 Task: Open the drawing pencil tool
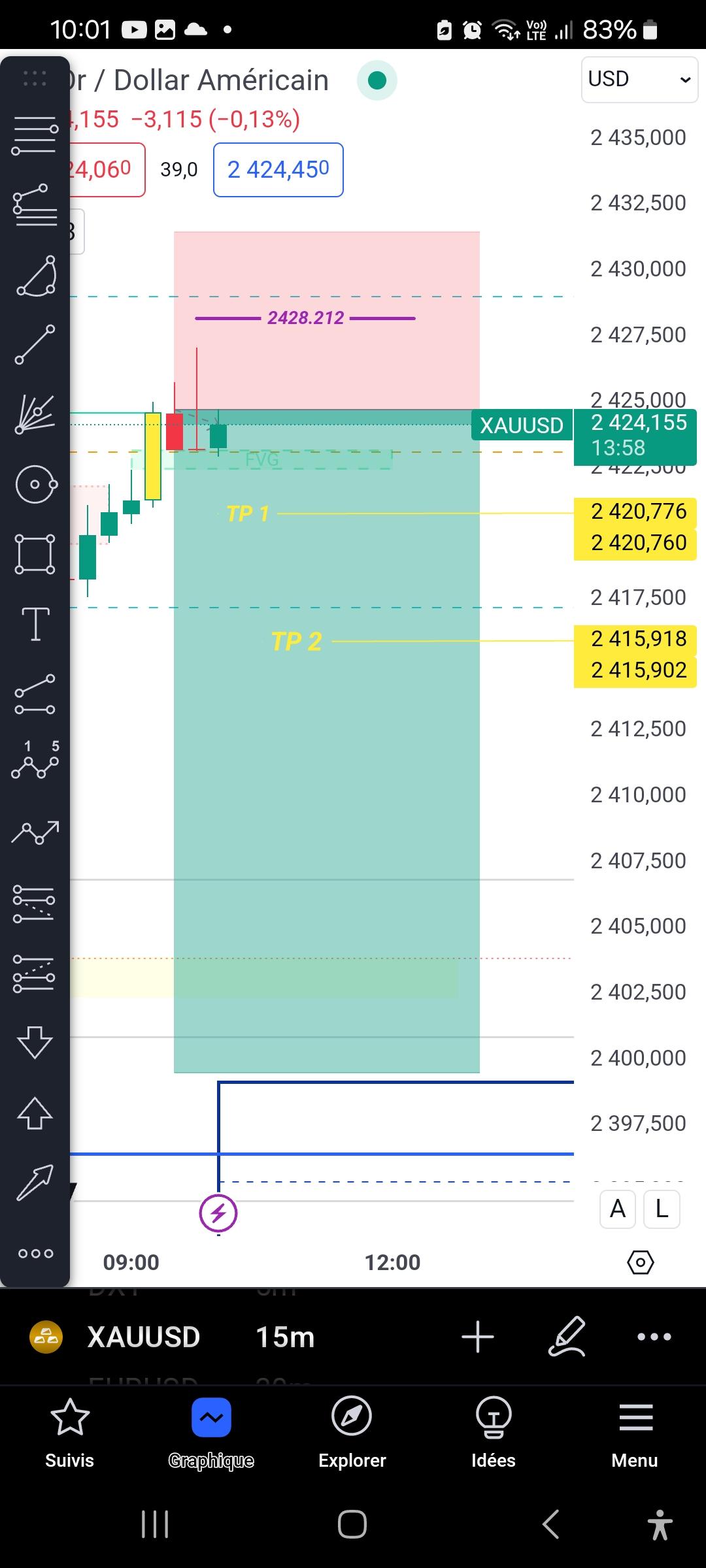pyautogui.click(x=566, y=1337)
